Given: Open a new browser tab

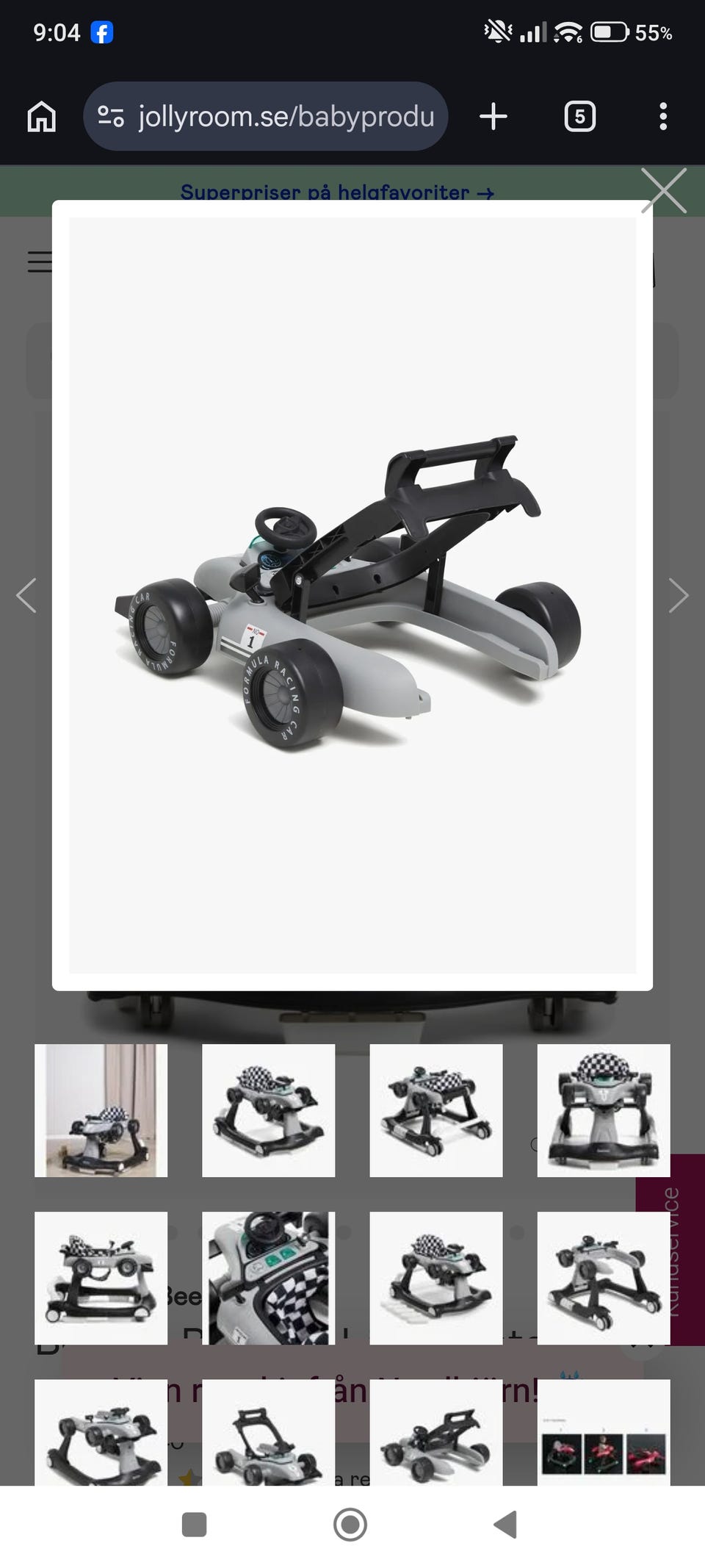Looking at the screenshot, I should pos(493,116).
